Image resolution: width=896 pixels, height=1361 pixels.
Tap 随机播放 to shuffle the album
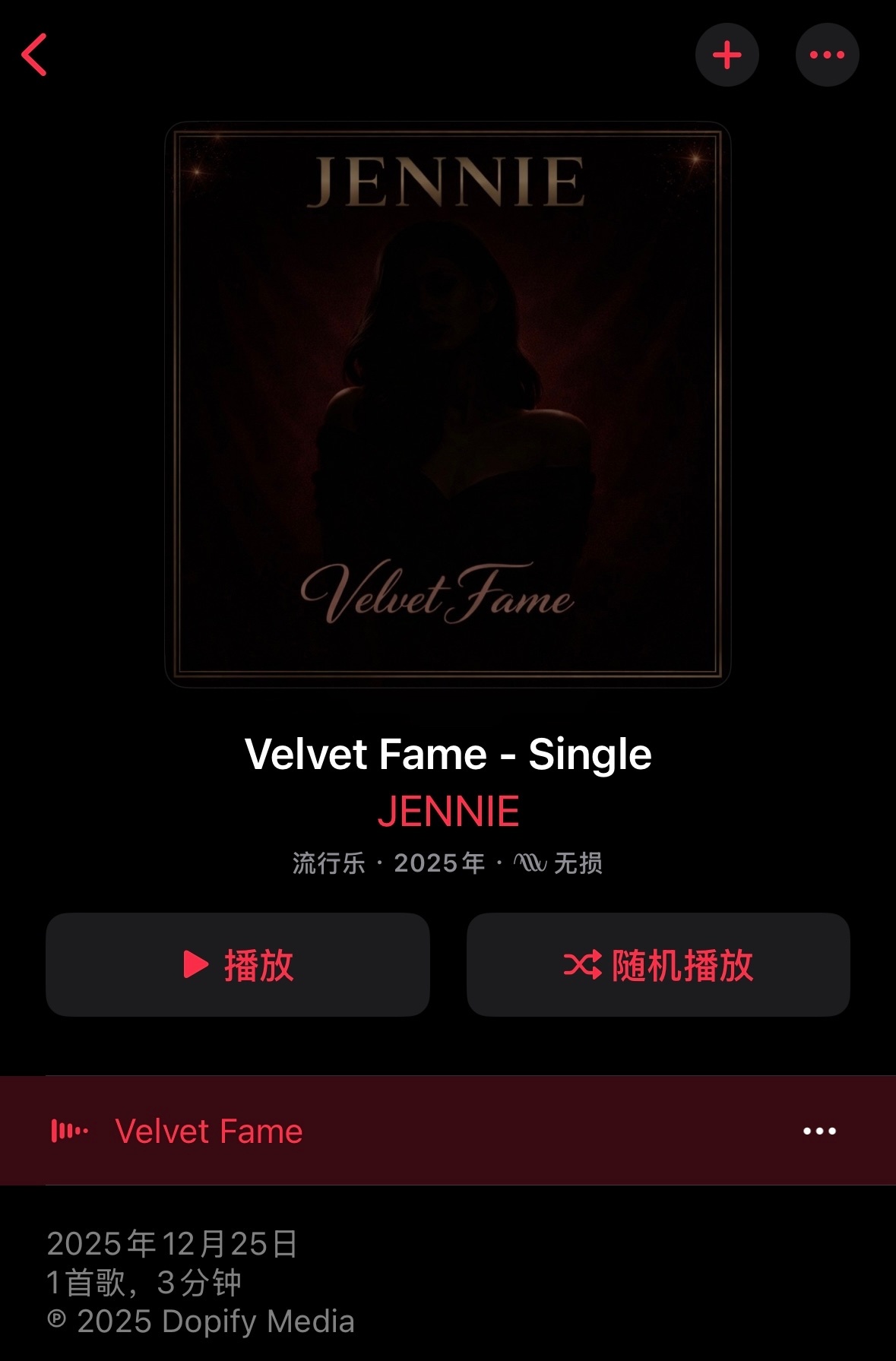658,966
